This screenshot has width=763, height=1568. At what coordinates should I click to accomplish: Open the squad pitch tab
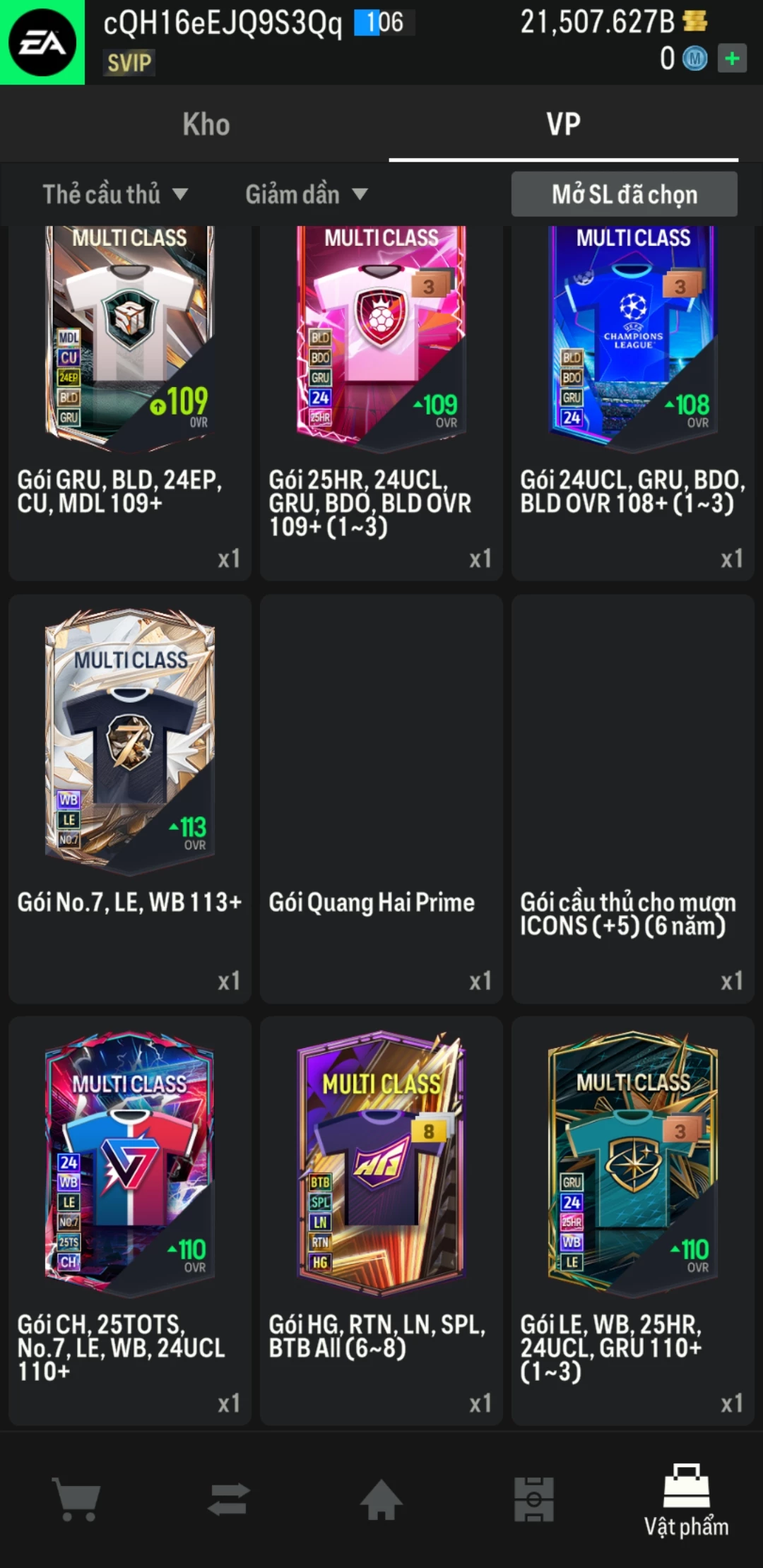534,1499
